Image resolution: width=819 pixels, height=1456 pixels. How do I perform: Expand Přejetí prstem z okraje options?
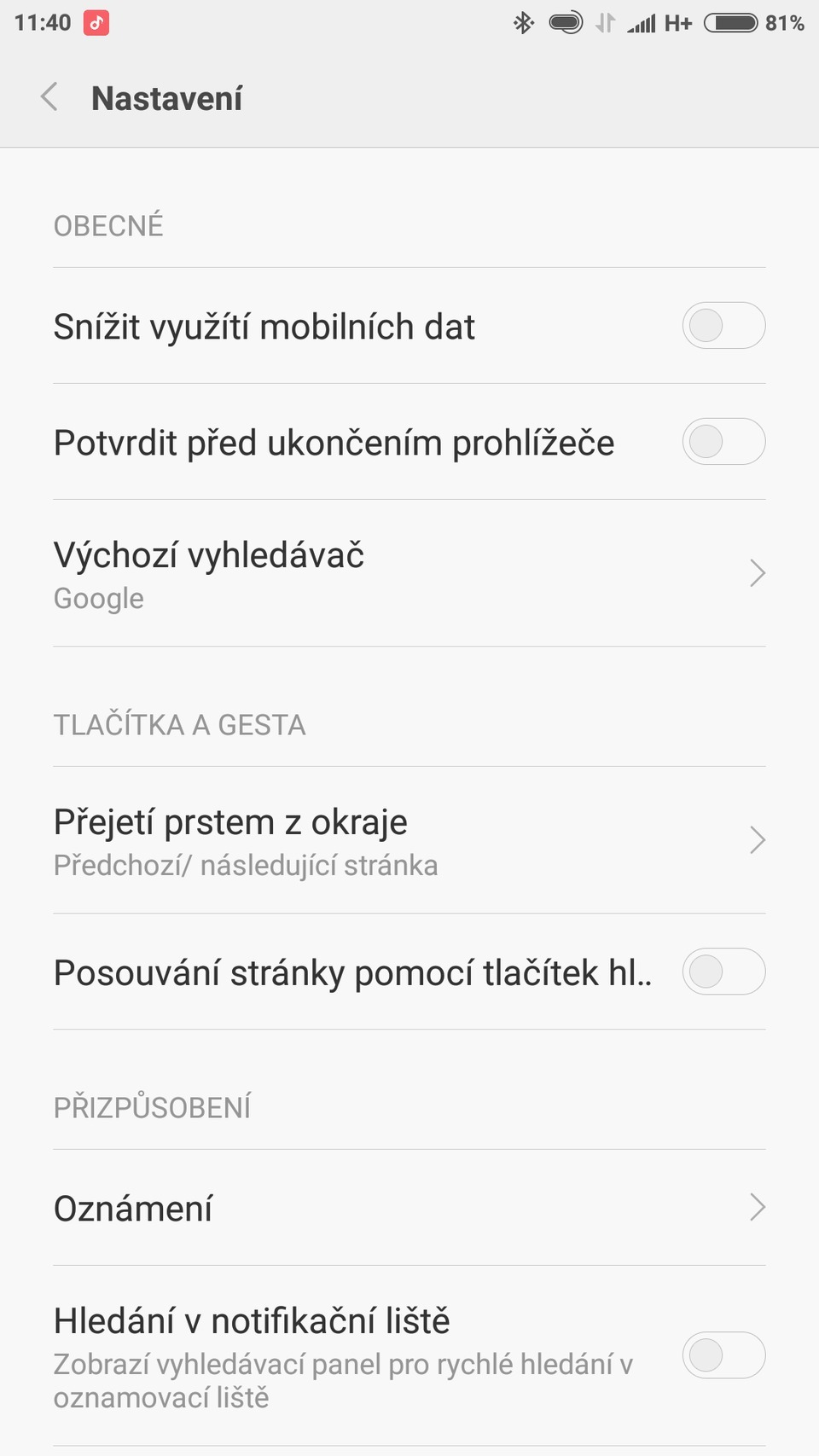coord(756,840)
